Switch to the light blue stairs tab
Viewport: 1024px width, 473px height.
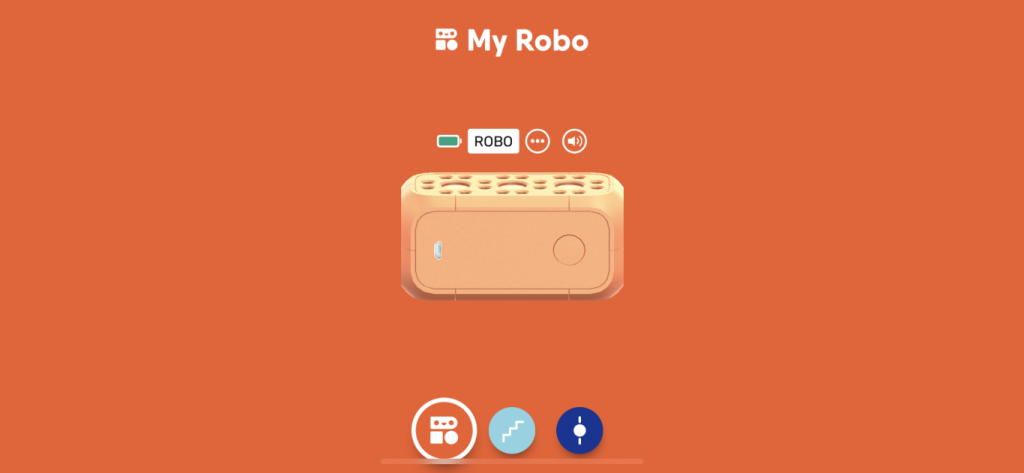click(x=512, y=431)
